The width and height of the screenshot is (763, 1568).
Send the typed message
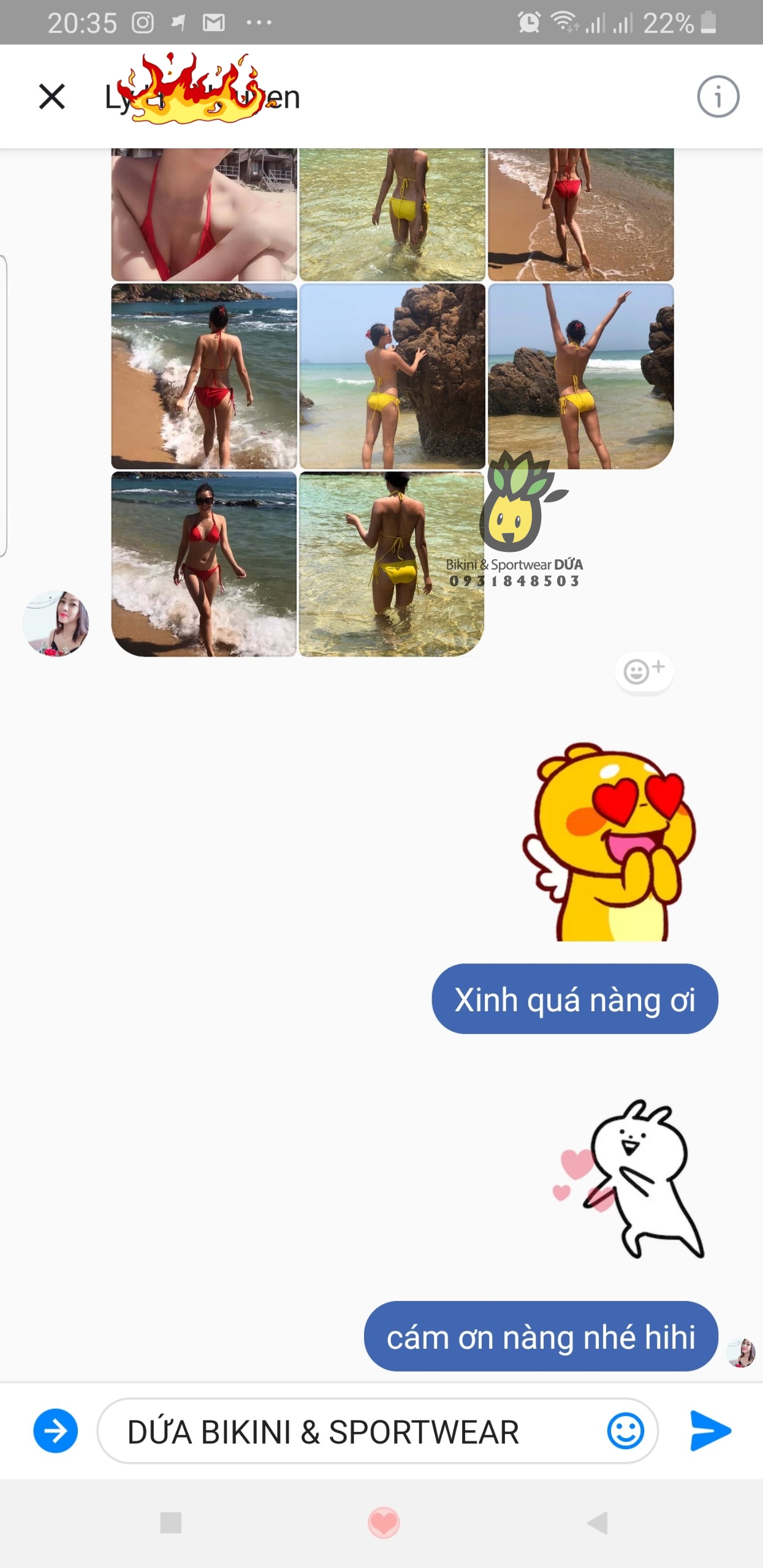(710, 1431)
